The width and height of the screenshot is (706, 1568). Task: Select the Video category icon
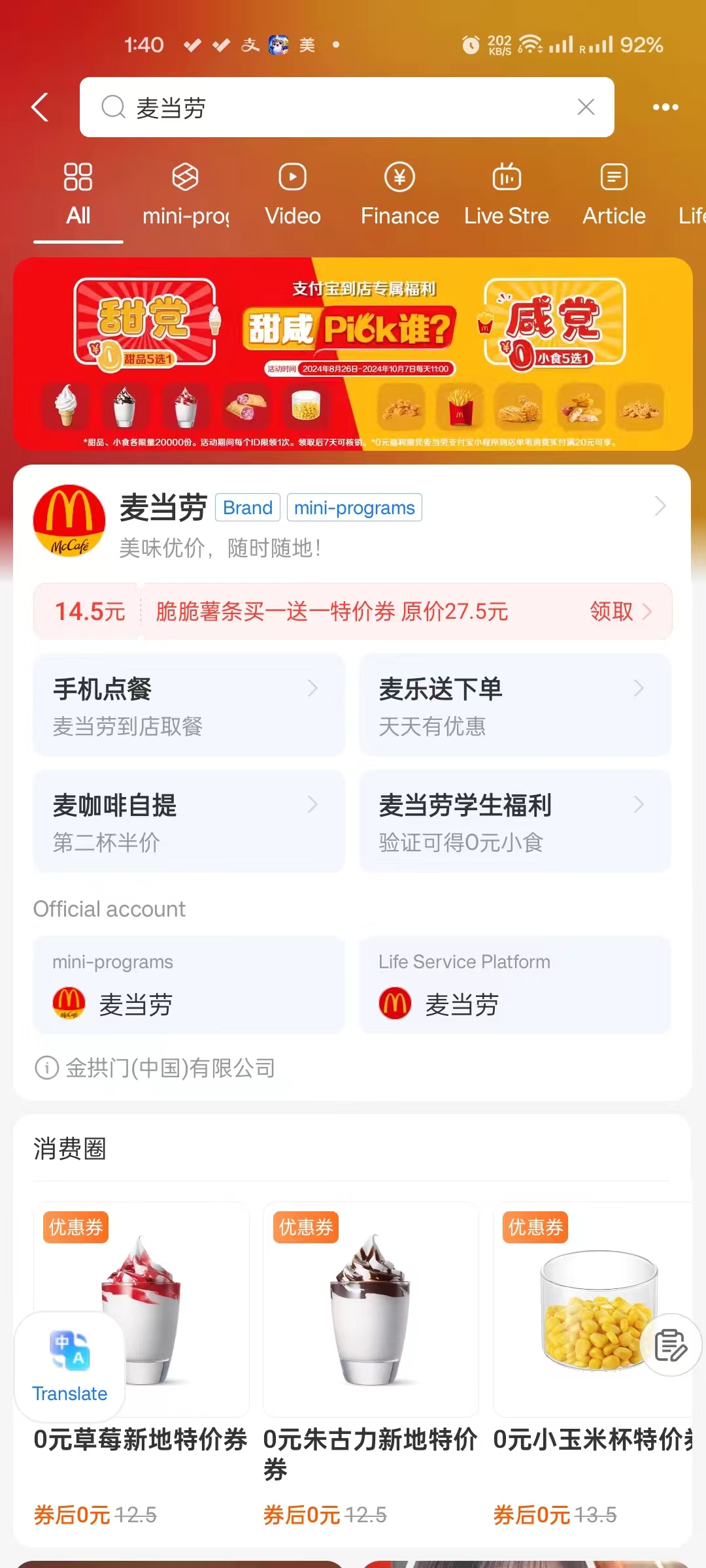(292, 176)
